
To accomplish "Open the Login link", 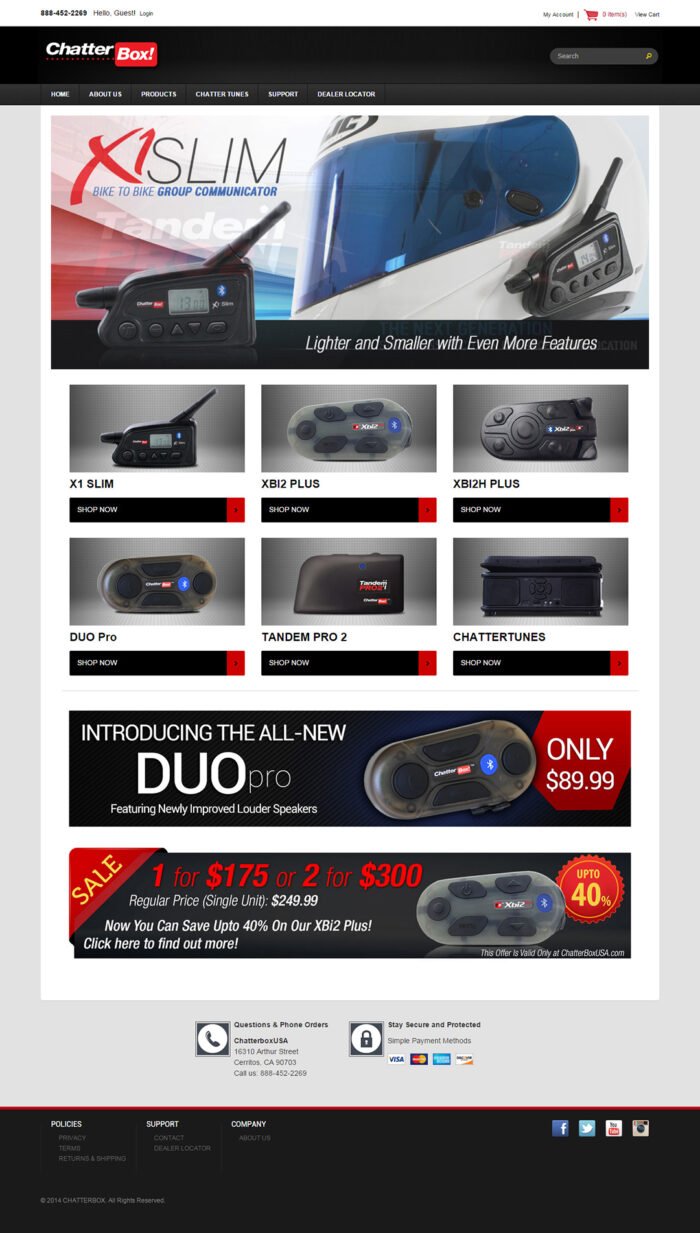I will coord(147,14).
